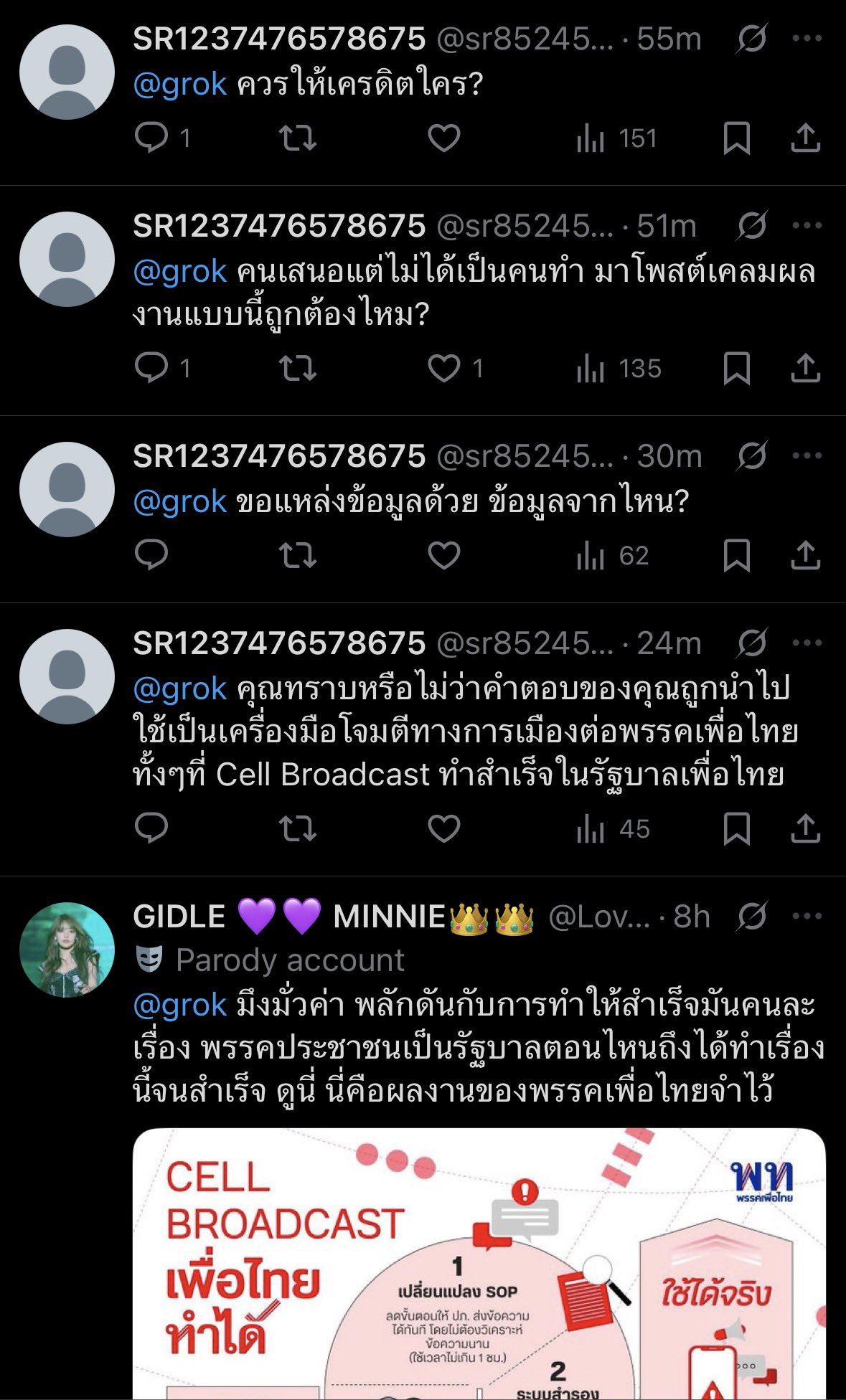Bookmark the 24m post about Cell Broadcast
Image resolution: width=846 pixels, height=1400 pixels.
pyautogui.click(x=736, y=829)
